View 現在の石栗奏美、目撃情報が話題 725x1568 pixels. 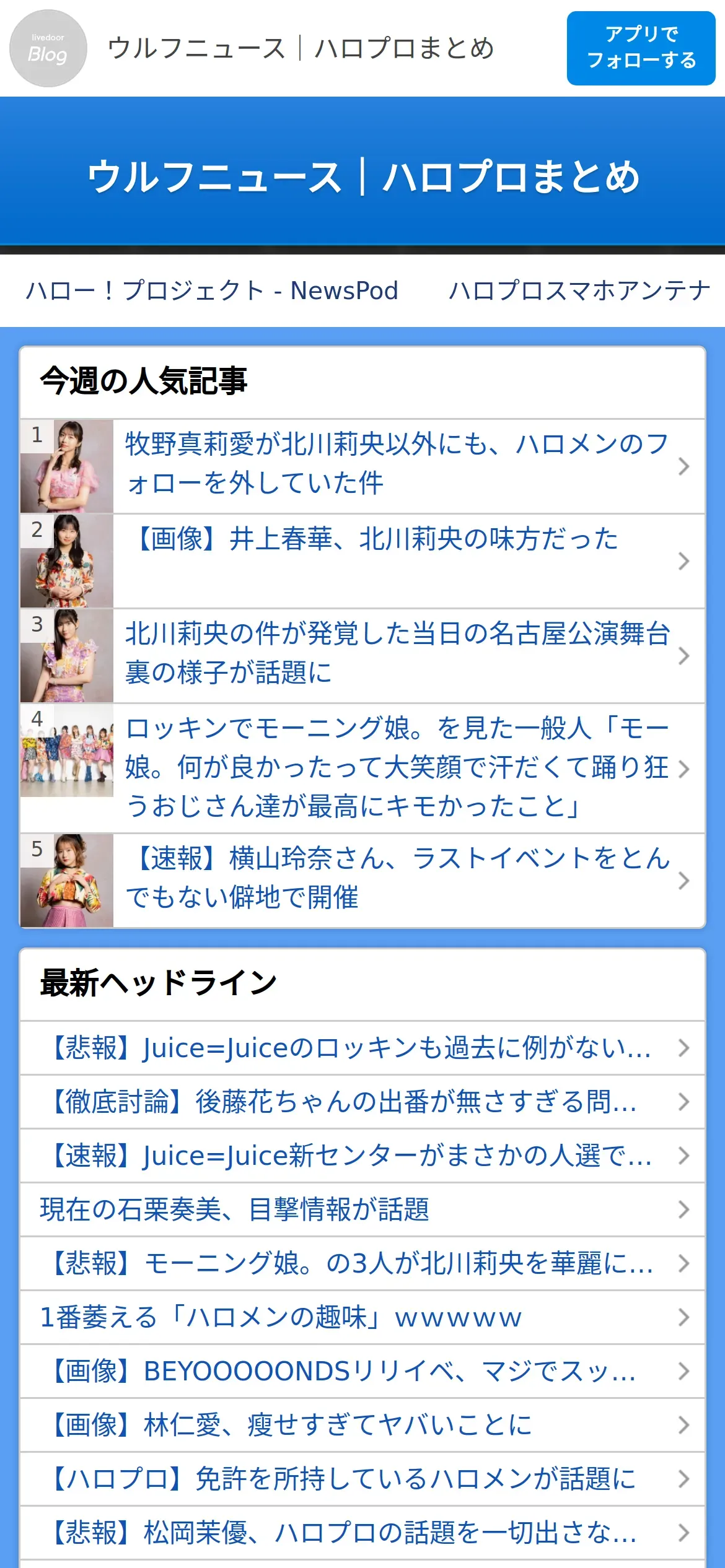coord(234,1209)
